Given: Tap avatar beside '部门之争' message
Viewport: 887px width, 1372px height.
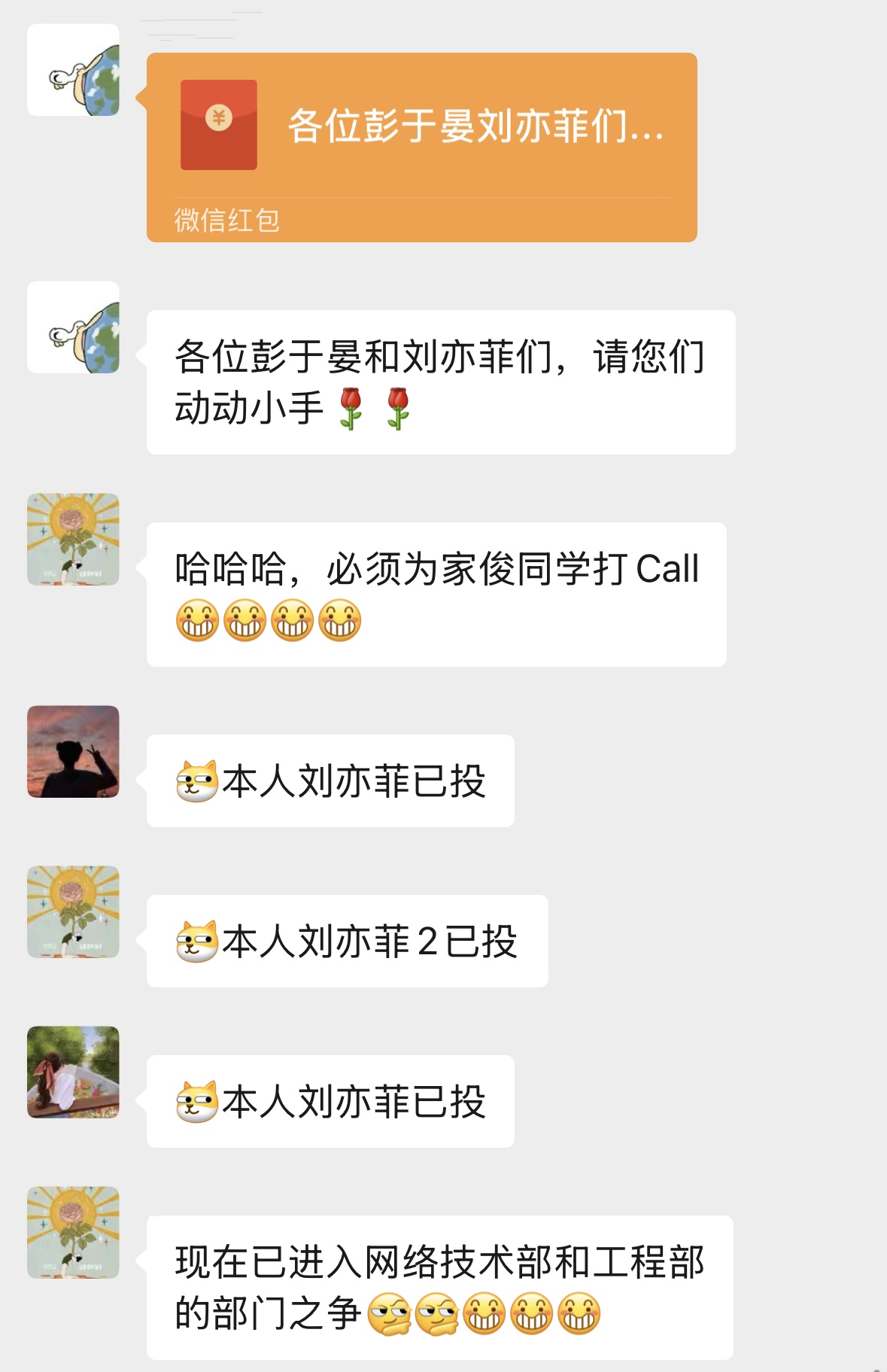Looking at the screenshot, I should click(73, 1233).
